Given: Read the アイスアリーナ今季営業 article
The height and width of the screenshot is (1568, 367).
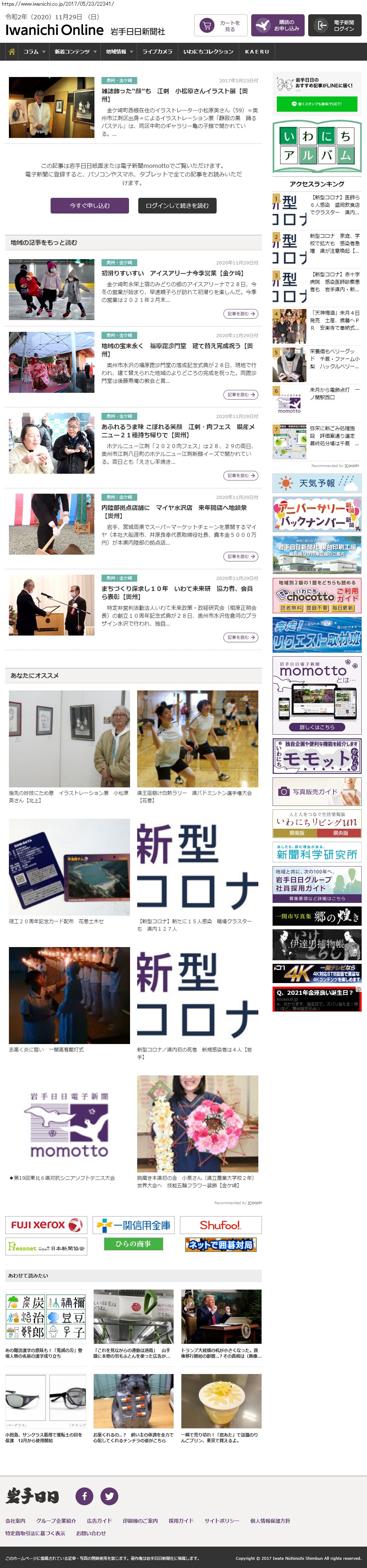Looking at the screenshot, I should [172, 273].
